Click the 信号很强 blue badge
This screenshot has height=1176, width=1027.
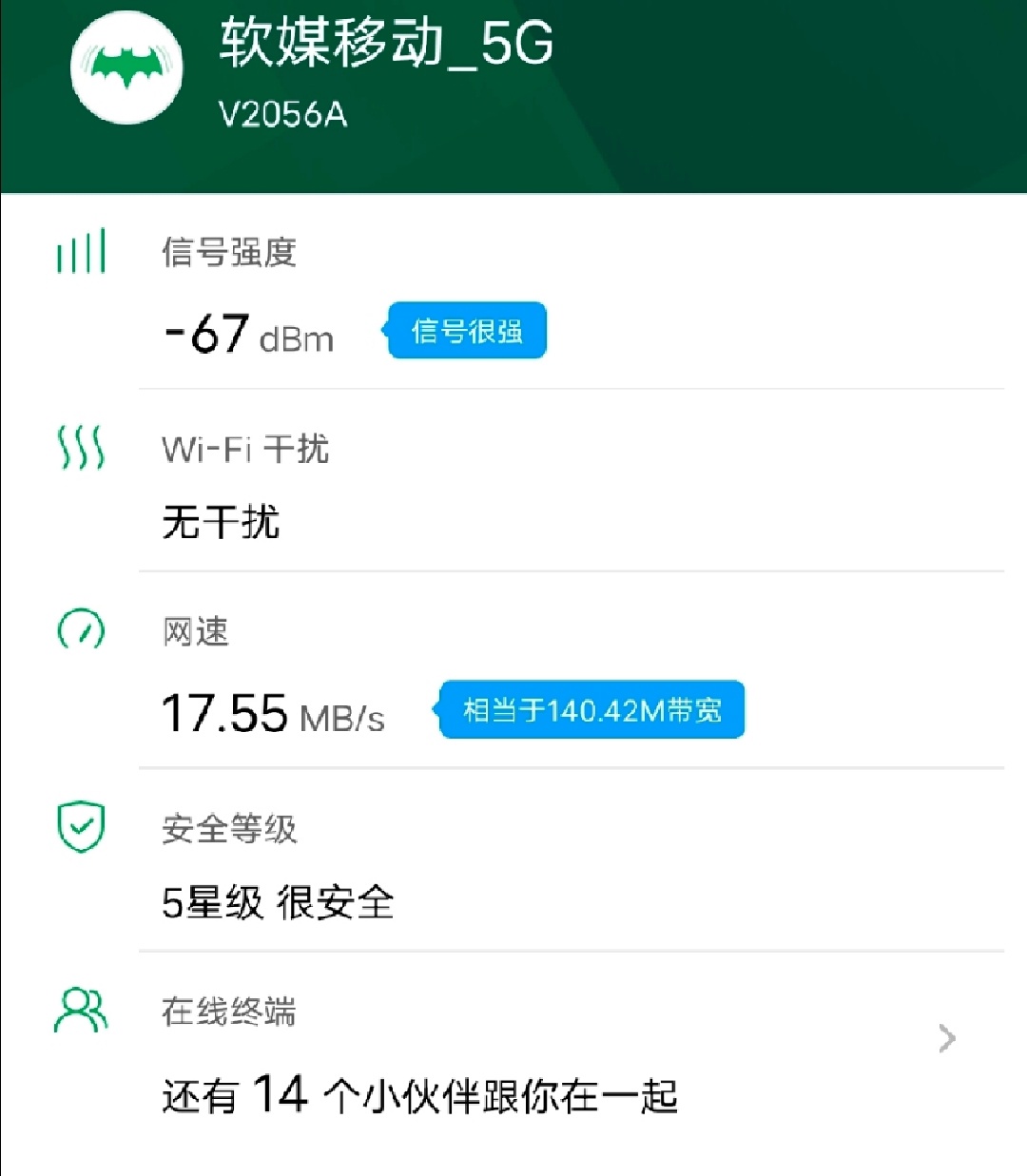(465, 330)
